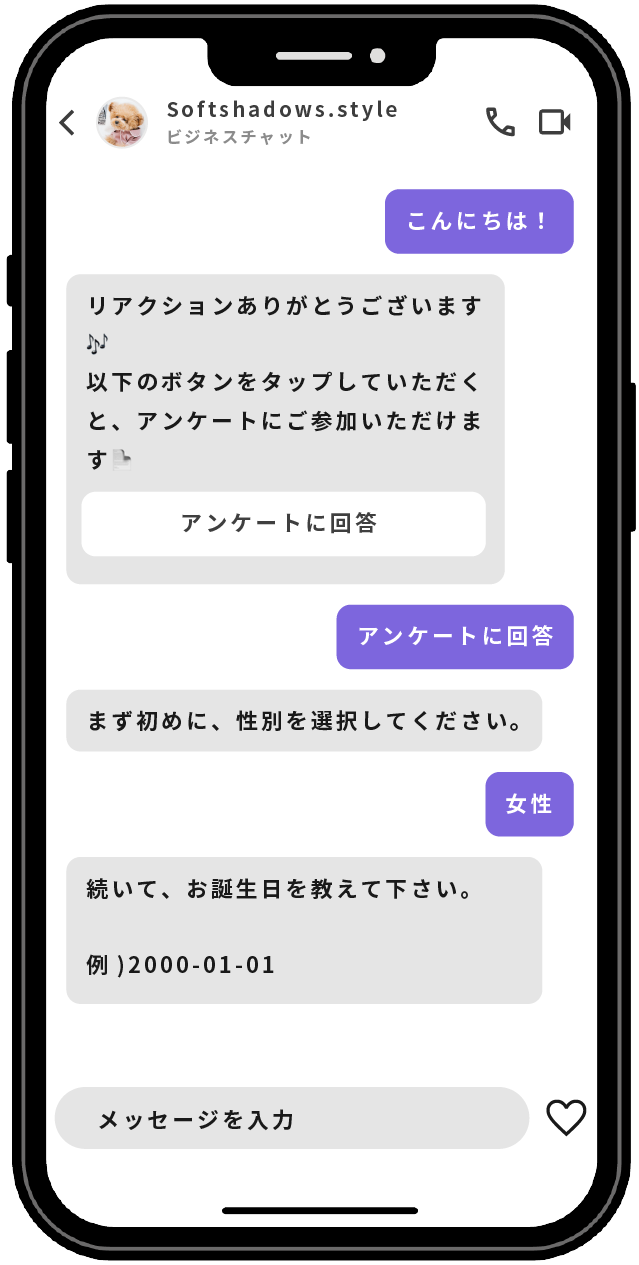Screen dimensions: 639x1265
Task: Tap the white アンケートに回答 button
Action: coord(283,523)
